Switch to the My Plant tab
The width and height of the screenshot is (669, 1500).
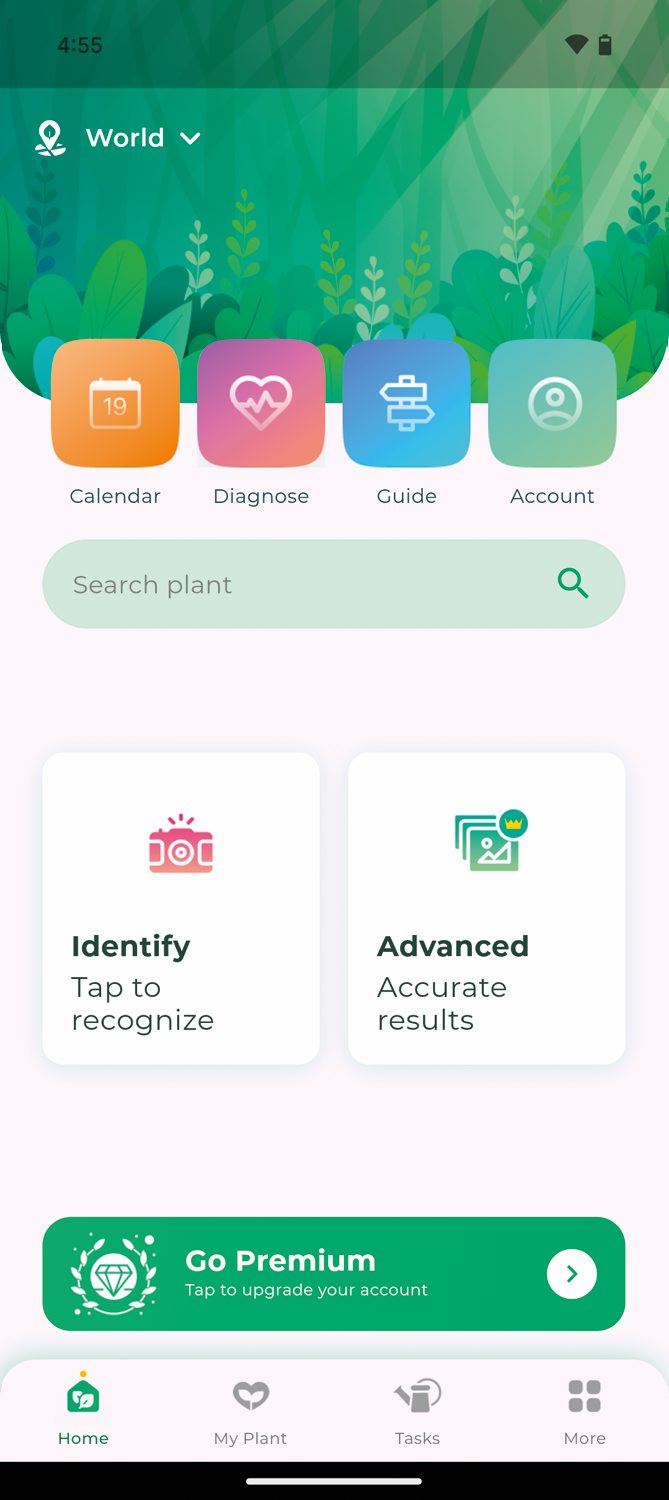point(250,1410)
